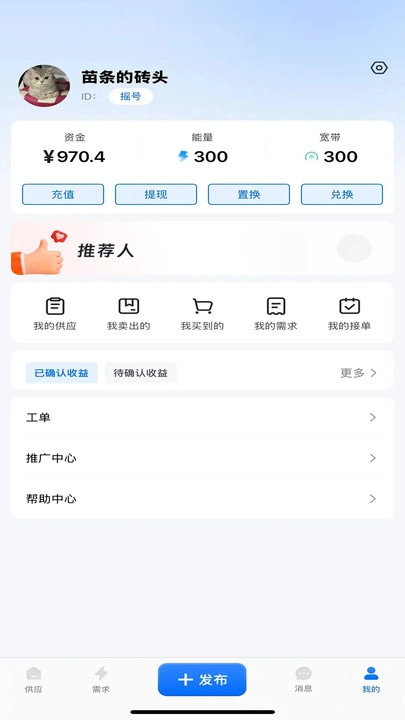
Task: Tap 更多 to view more earnings
Action: click(x=358, y=373)
